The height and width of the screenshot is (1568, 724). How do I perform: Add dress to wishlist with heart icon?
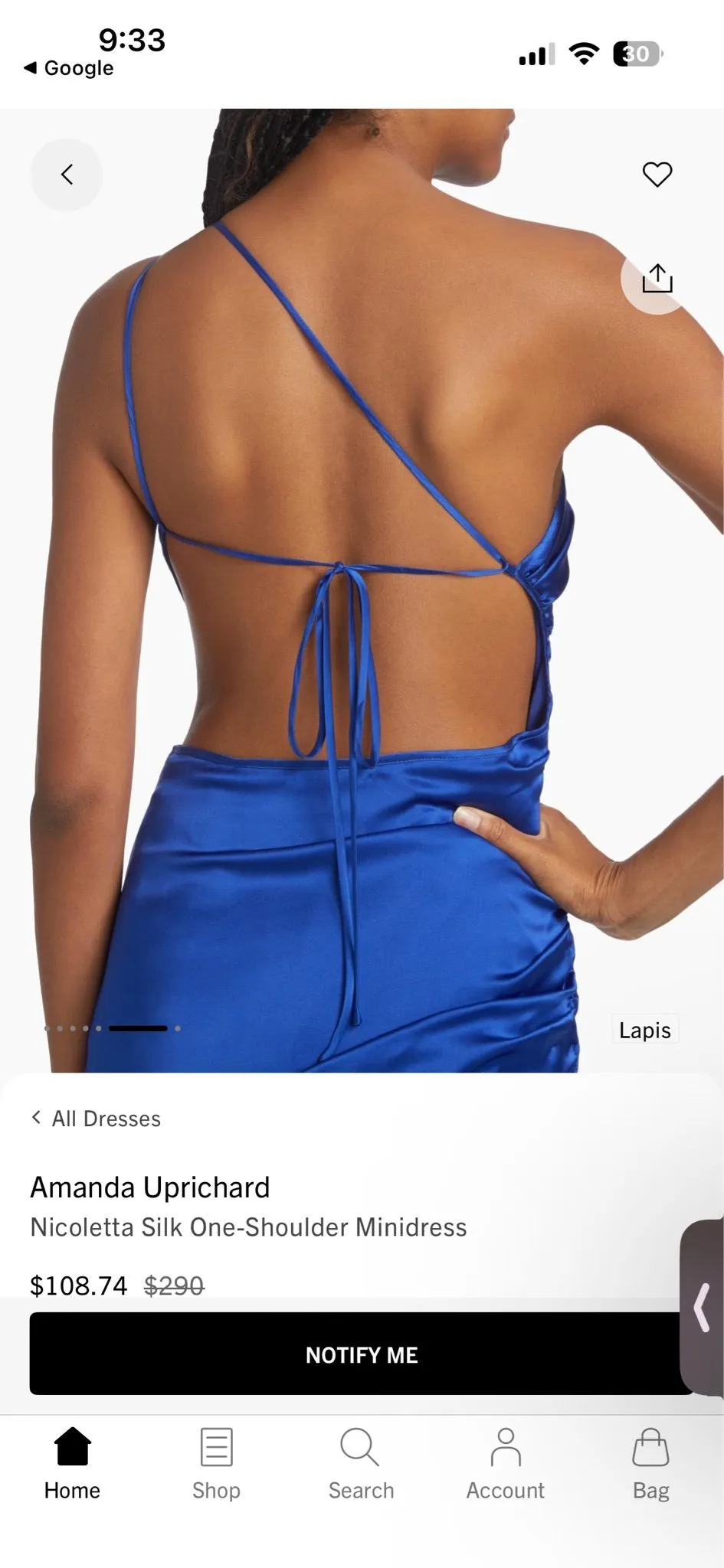tap(657, 175)
